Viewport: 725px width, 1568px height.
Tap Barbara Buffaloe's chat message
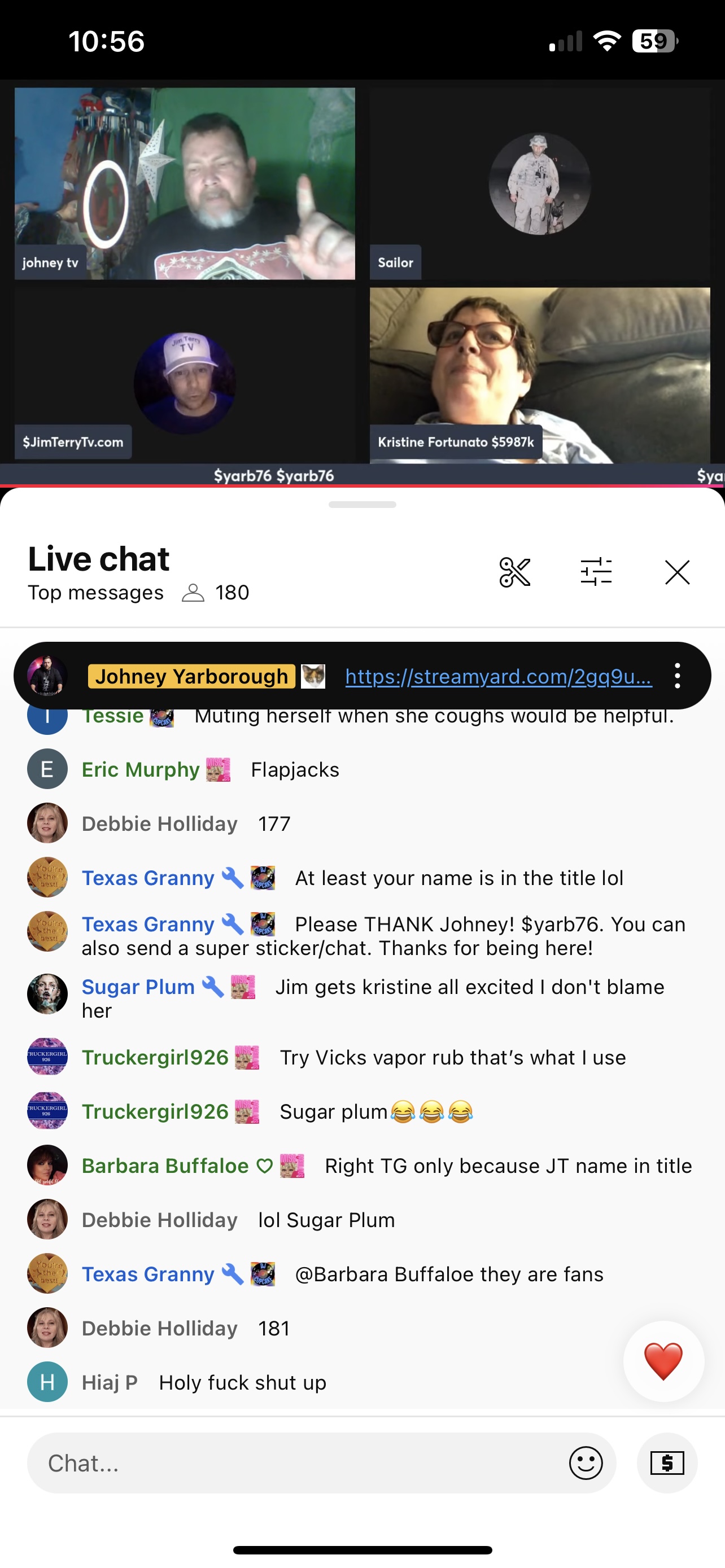point(508,1166)
